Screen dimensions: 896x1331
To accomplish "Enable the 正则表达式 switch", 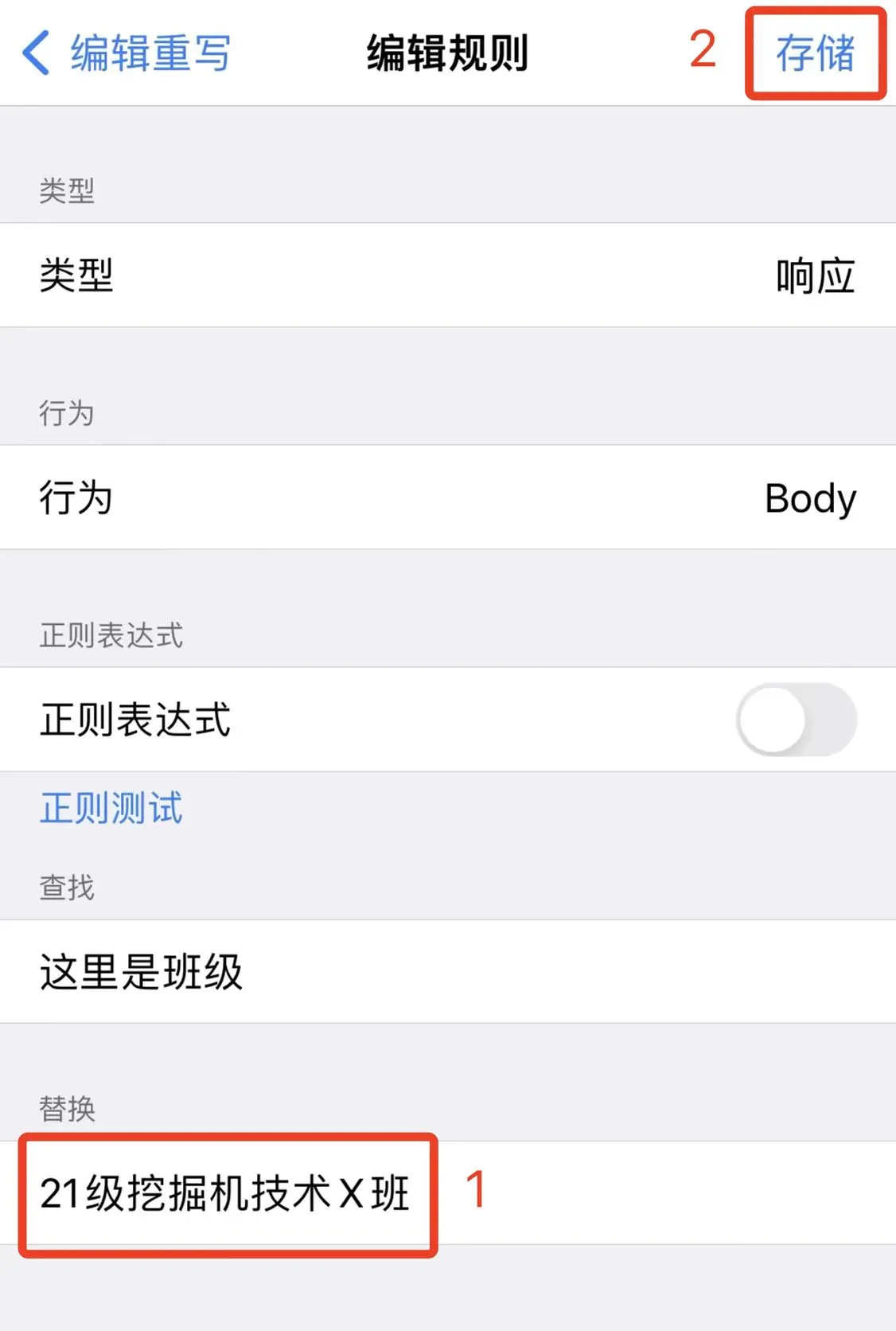I will [x=796, y=720].
